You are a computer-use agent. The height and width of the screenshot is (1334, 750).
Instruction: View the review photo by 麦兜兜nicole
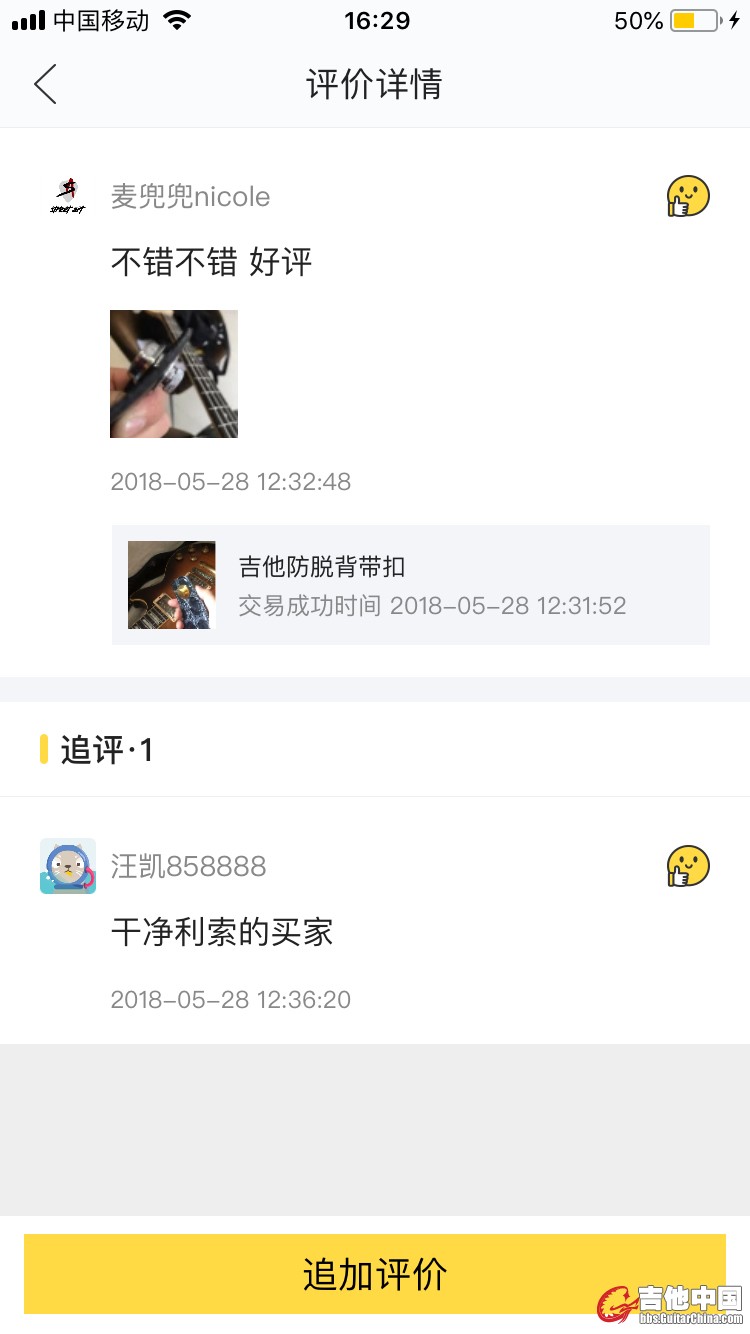tap(174, 374)
